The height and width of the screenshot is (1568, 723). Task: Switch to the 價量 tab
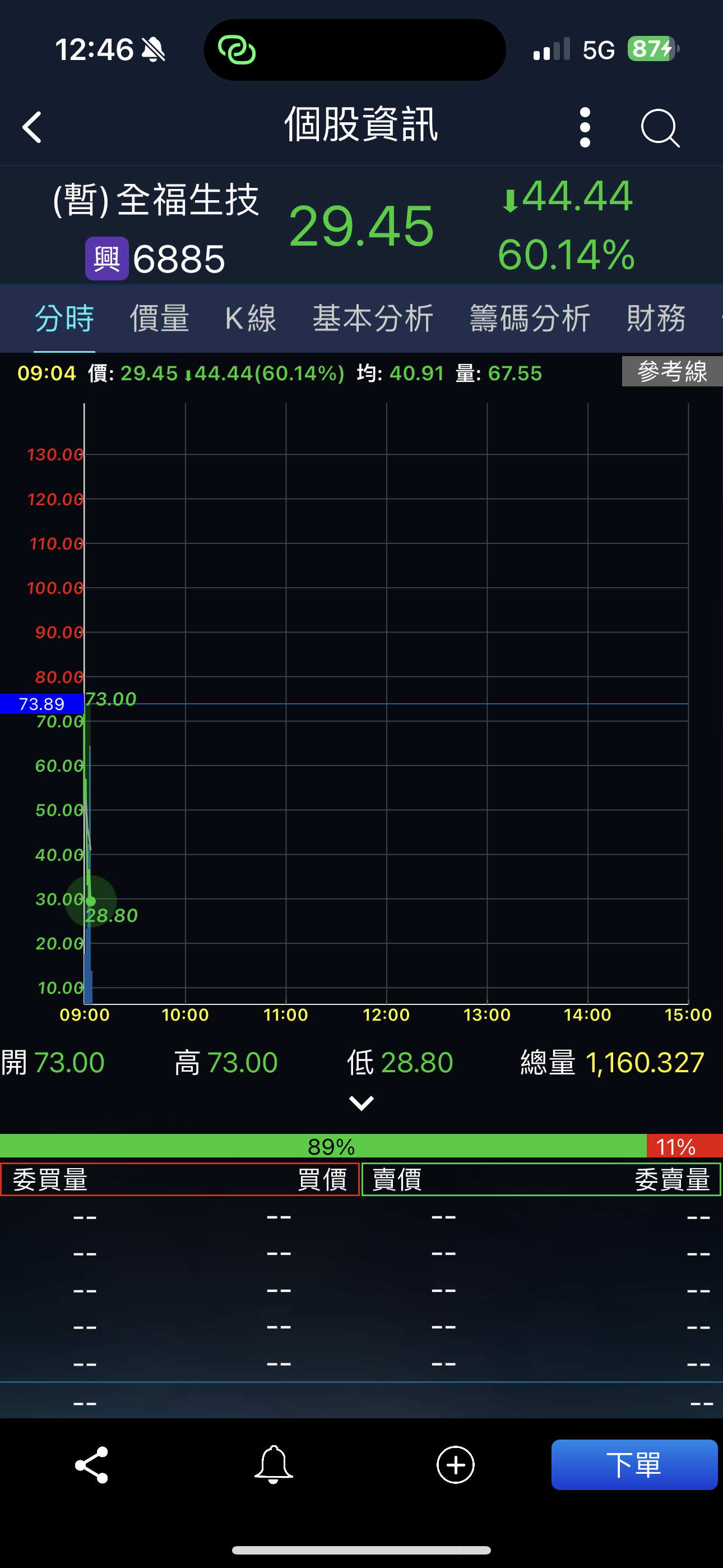pos(159,319)
